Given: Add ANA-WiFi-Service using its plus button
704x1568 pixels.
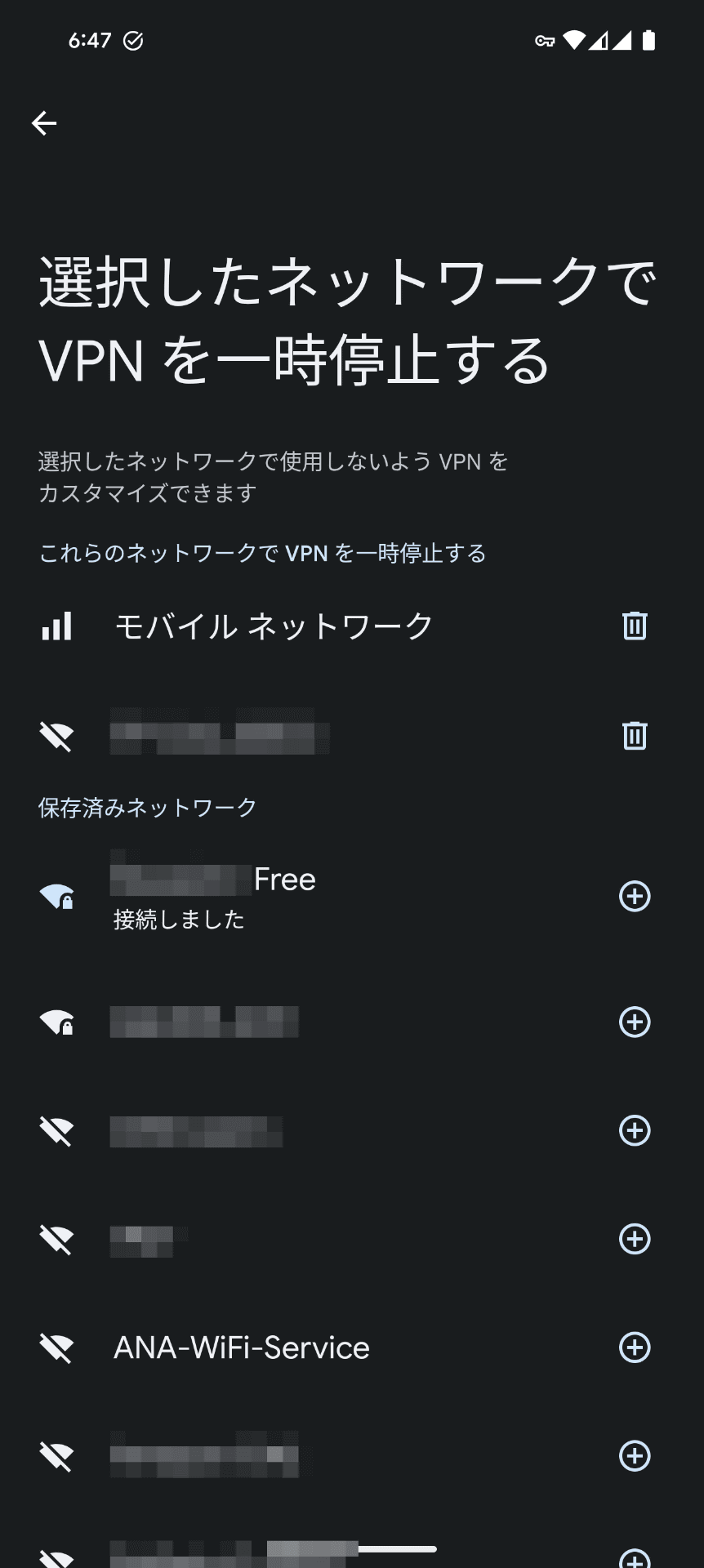Looking at the screenshot, I should tap(635, 1347).
